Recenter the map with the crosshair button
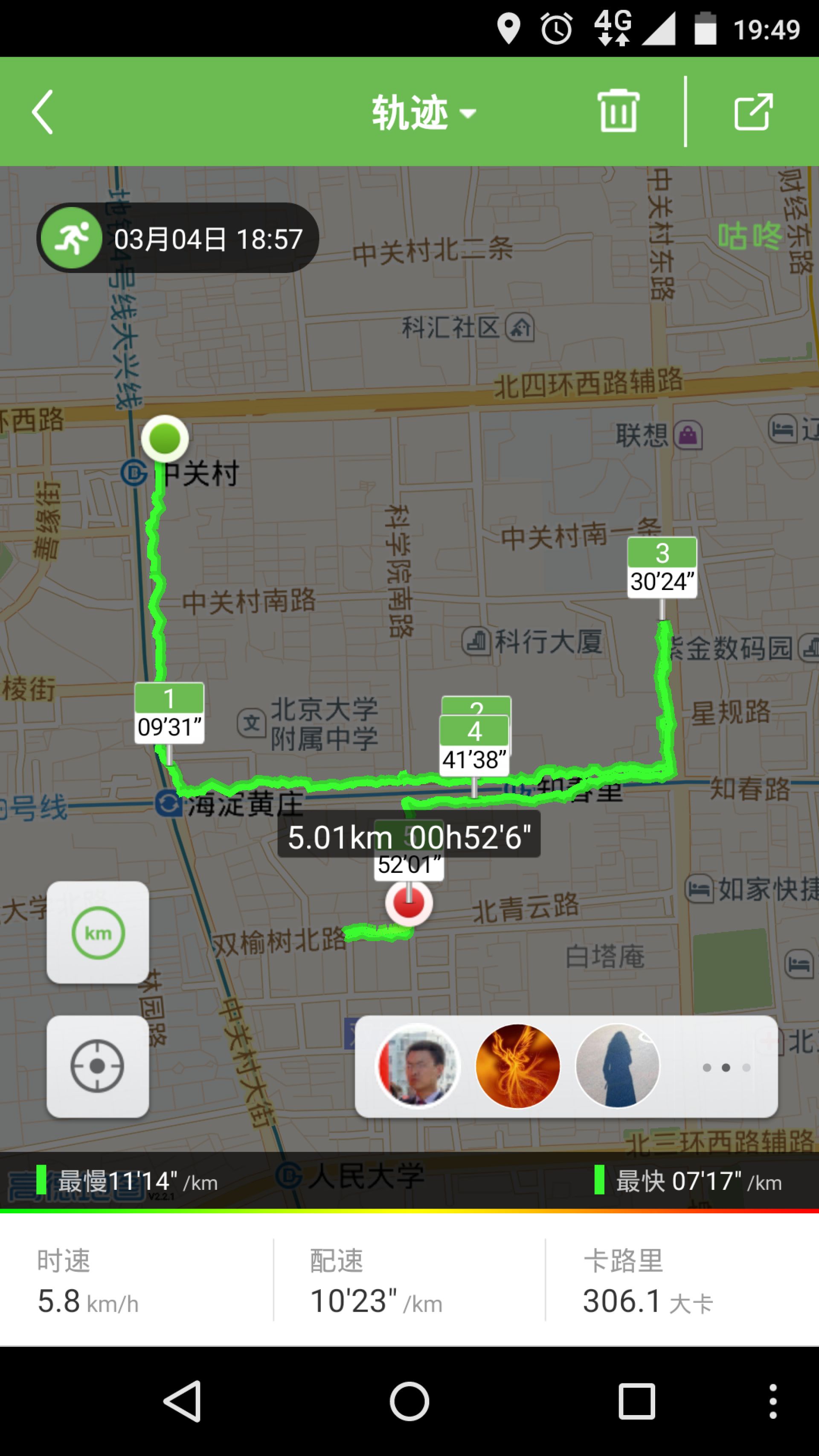 tap(98, 1066)
